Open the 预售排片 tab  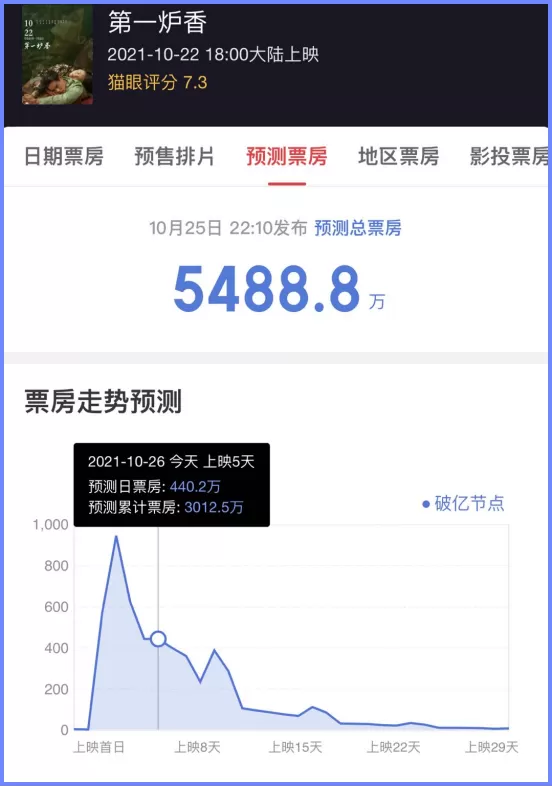(x=175, y=156)
